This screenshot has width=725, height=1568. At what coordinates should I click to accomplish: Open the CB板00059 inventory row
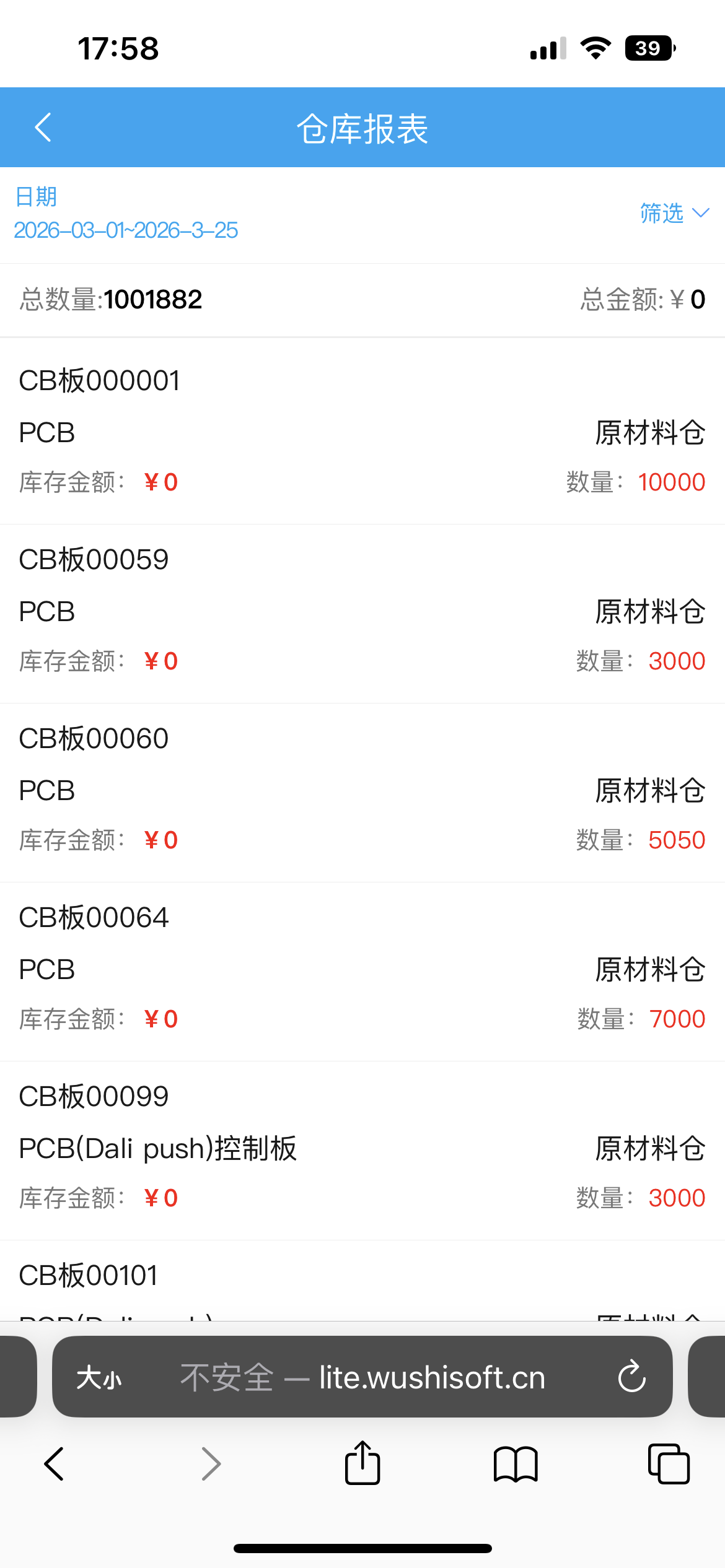(362, 611)
